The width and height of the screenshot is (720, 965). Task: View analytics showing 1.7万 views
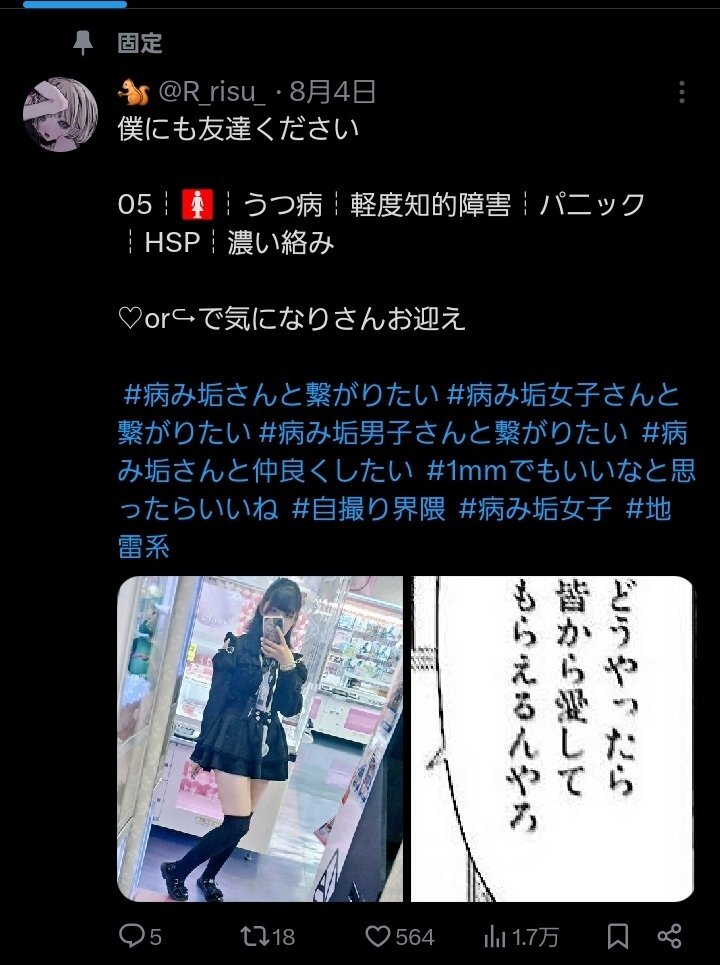pos(521,937)
